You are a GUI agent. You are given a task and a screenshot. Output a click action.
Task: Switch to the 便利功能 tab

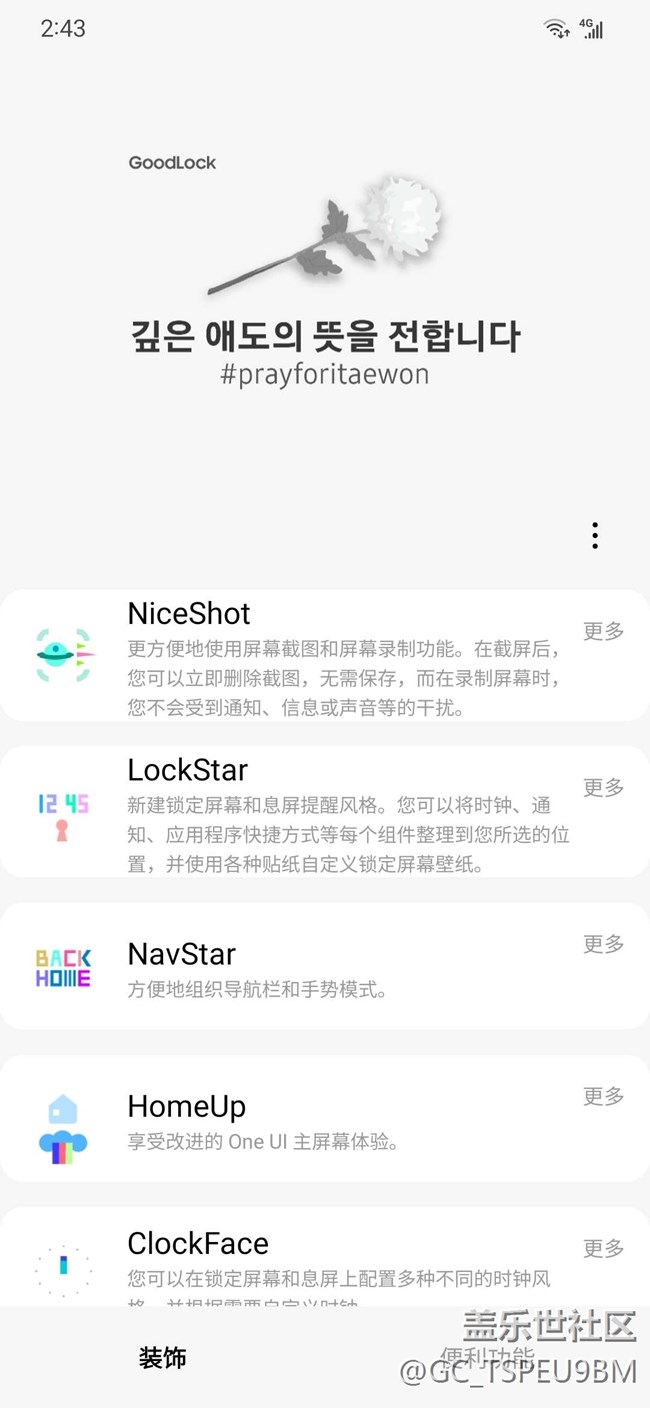point(487,1358)
